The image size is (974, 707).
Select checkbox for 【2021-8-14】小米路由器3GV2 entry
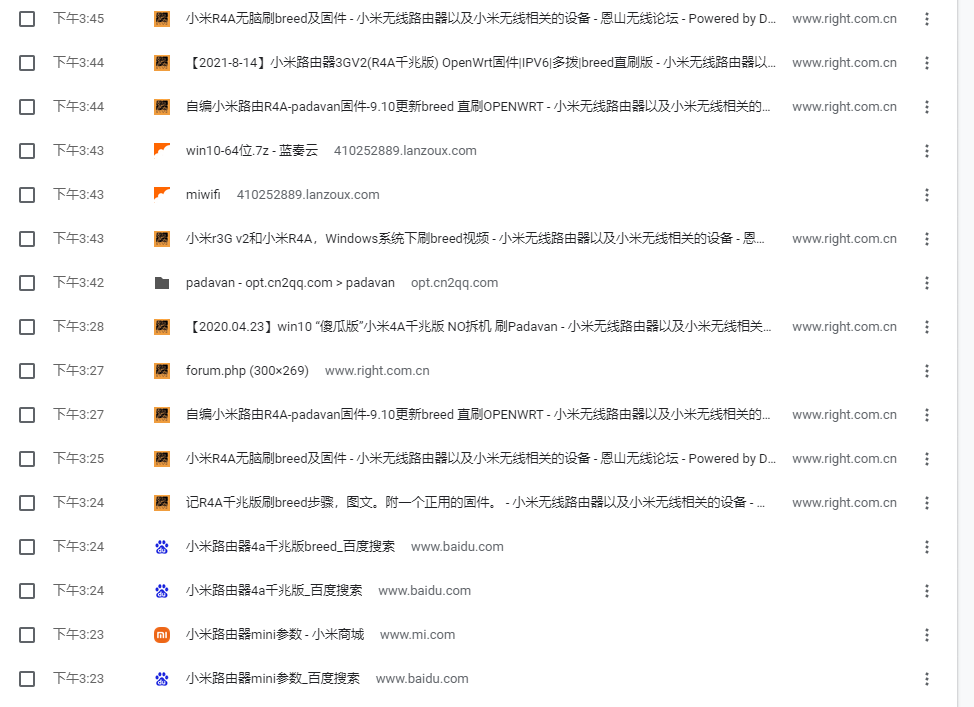[27, 63]
